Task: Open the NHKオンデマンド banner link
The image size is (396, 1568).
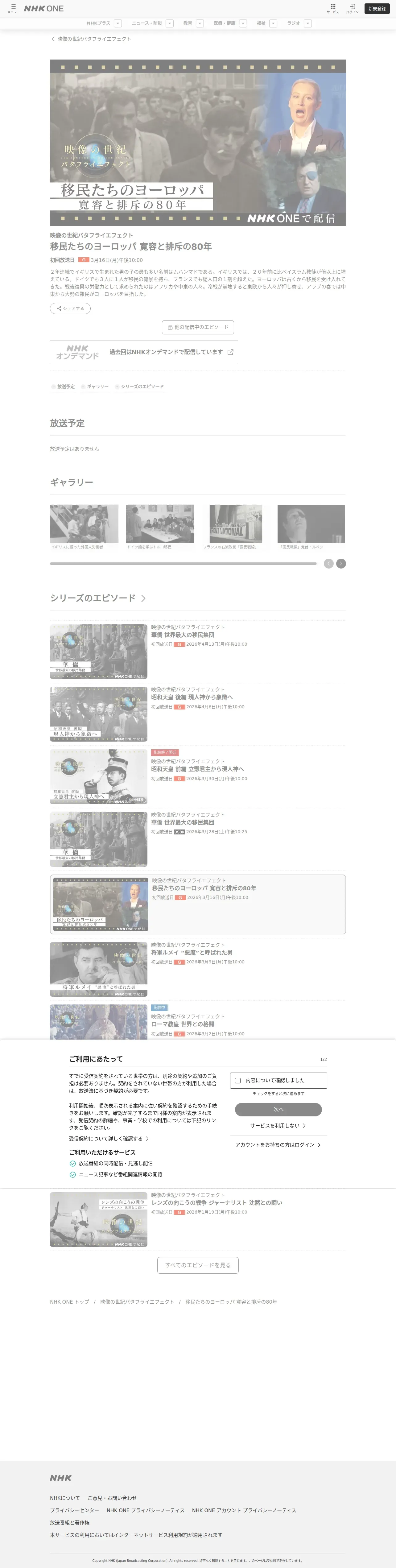Action: (x=144, y=352)
